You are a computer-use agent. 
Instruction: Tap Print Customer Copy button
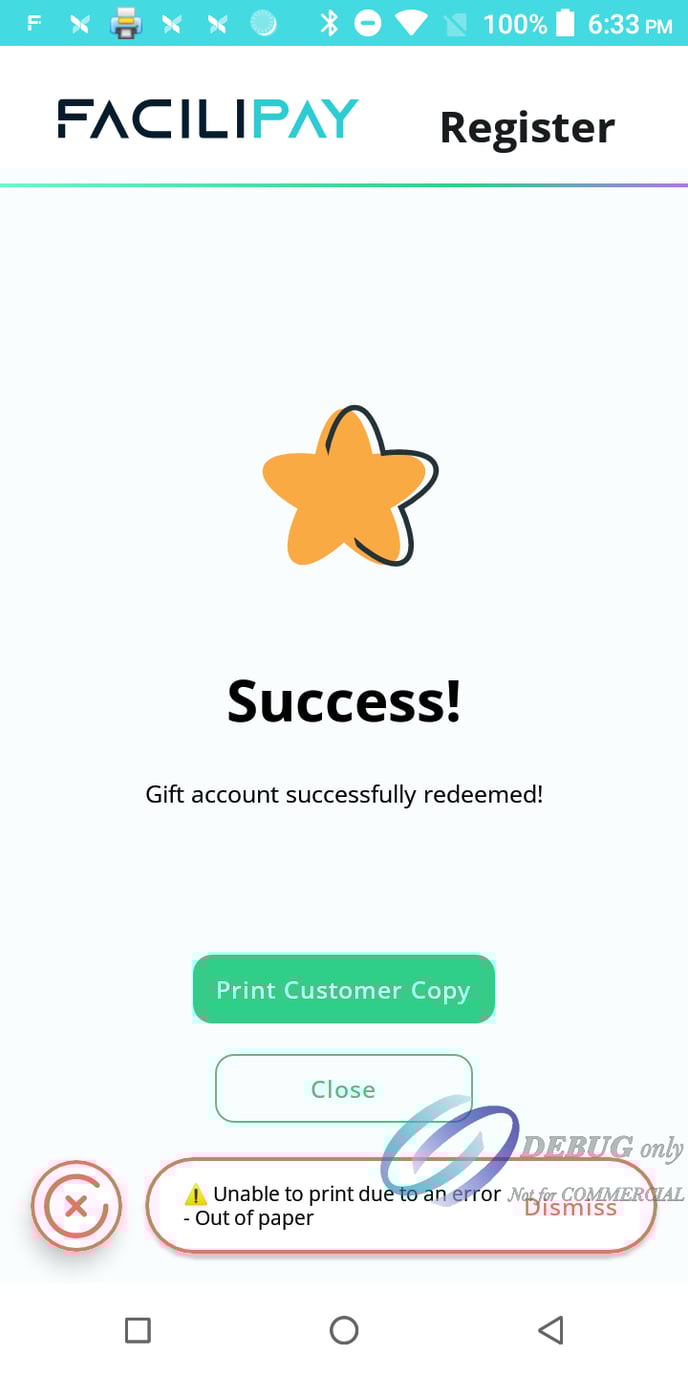[343, 989]
